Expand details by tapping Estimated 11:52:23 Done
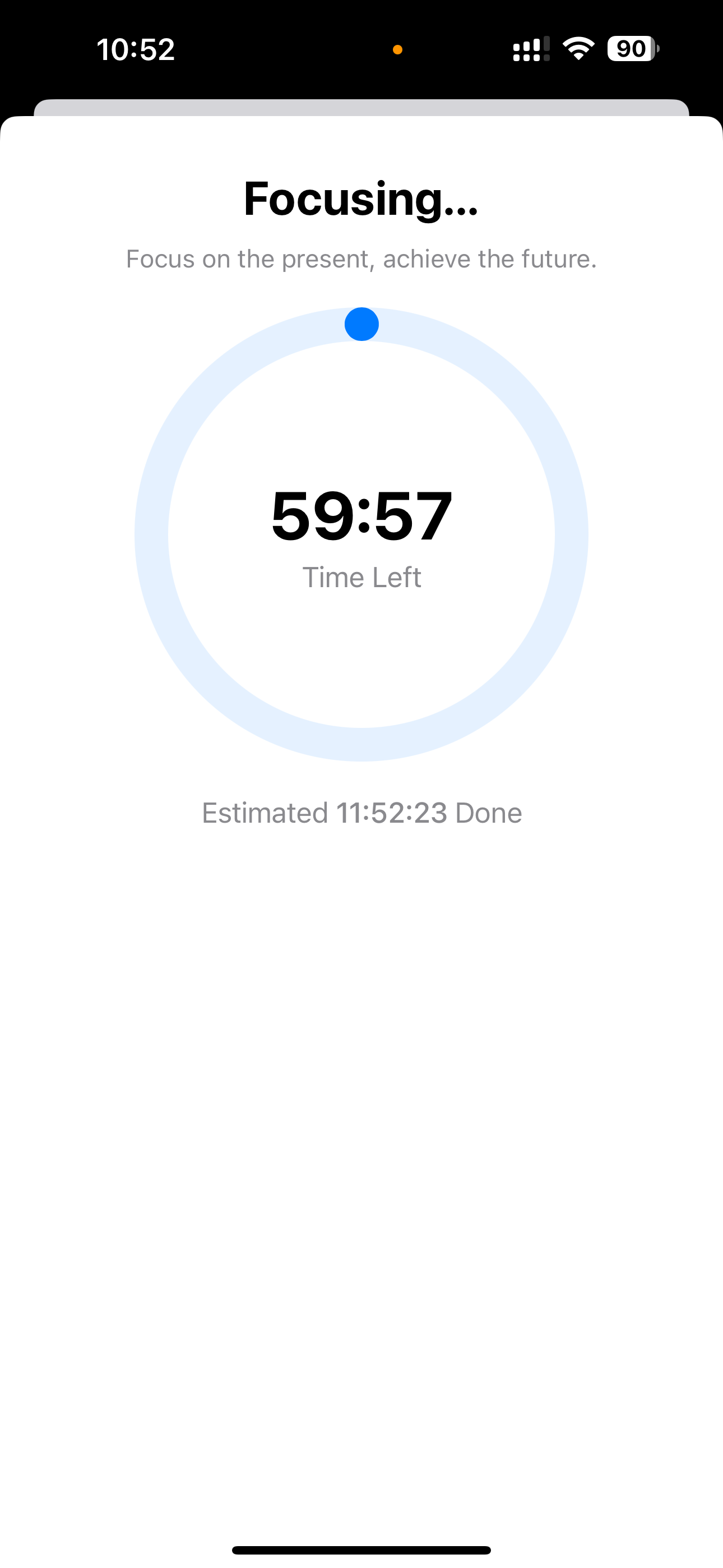This screenshot has width=723, height=1568. coord(361,813)
